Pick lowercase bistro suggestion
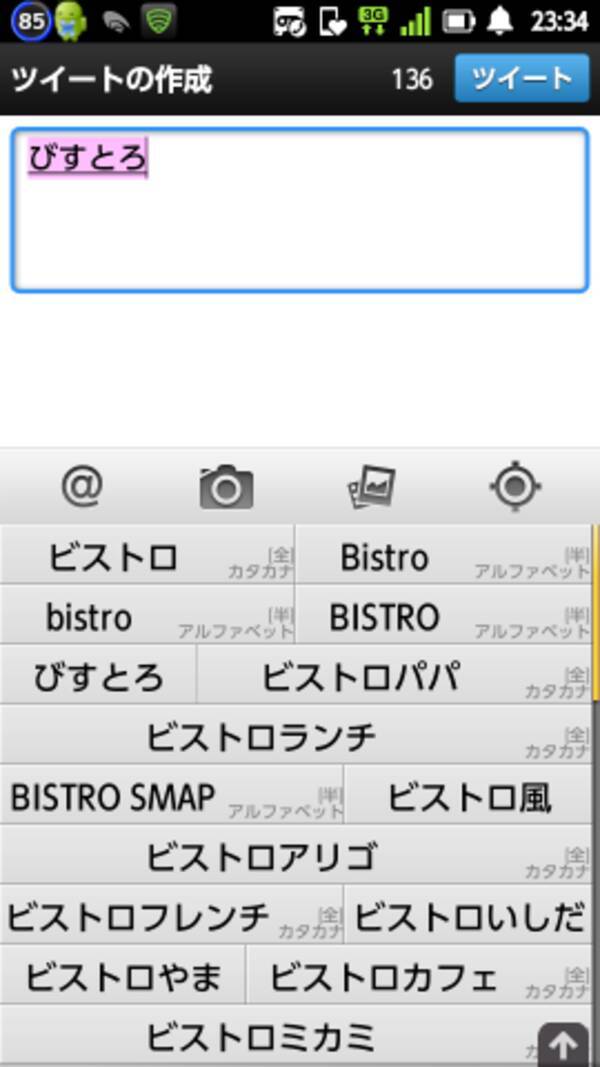This screenshot has width=600, height=1067. point(146,616)
